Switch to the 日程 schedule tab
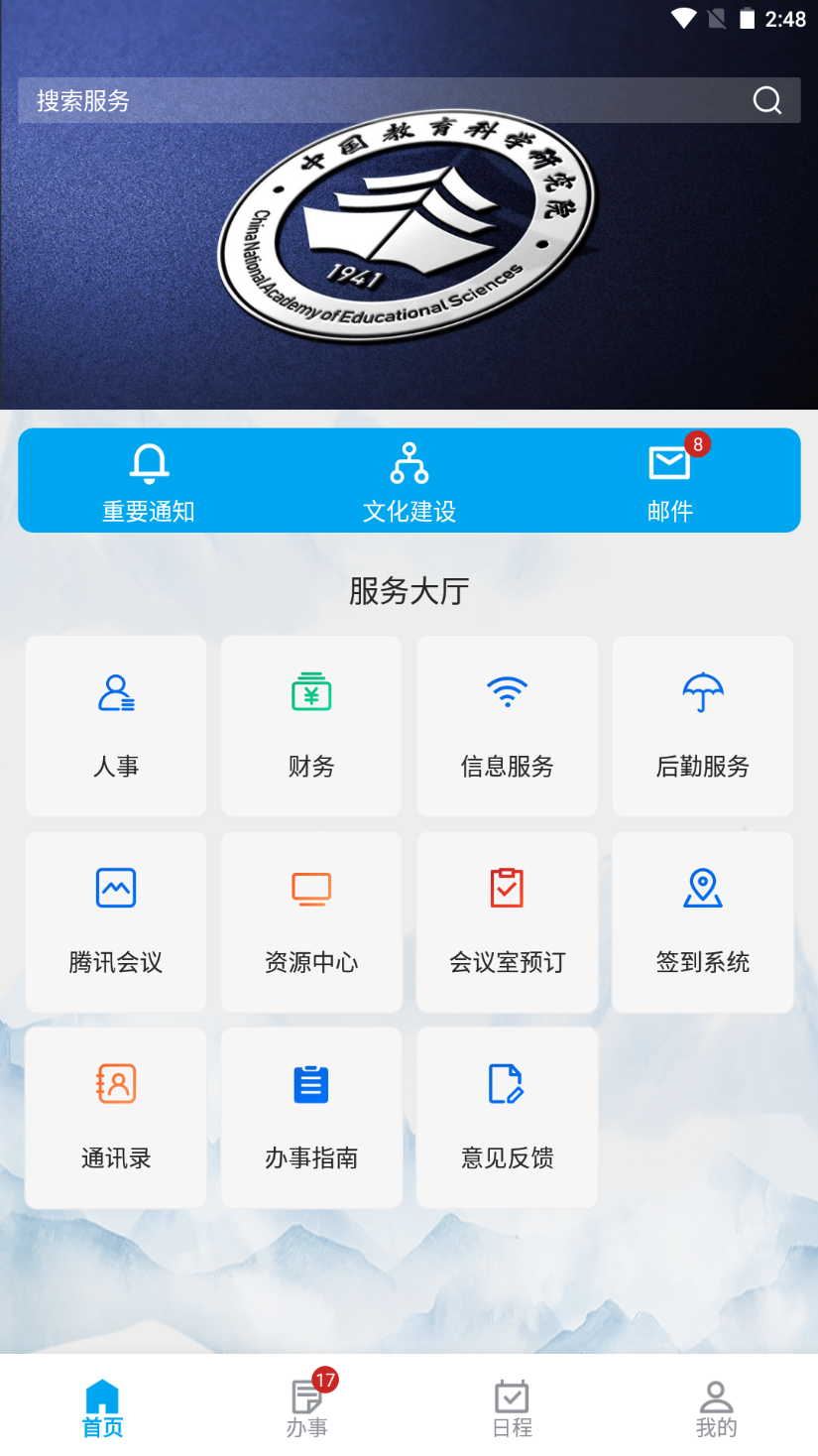Screen dimensions: 818x1456 coord(512,1403)
